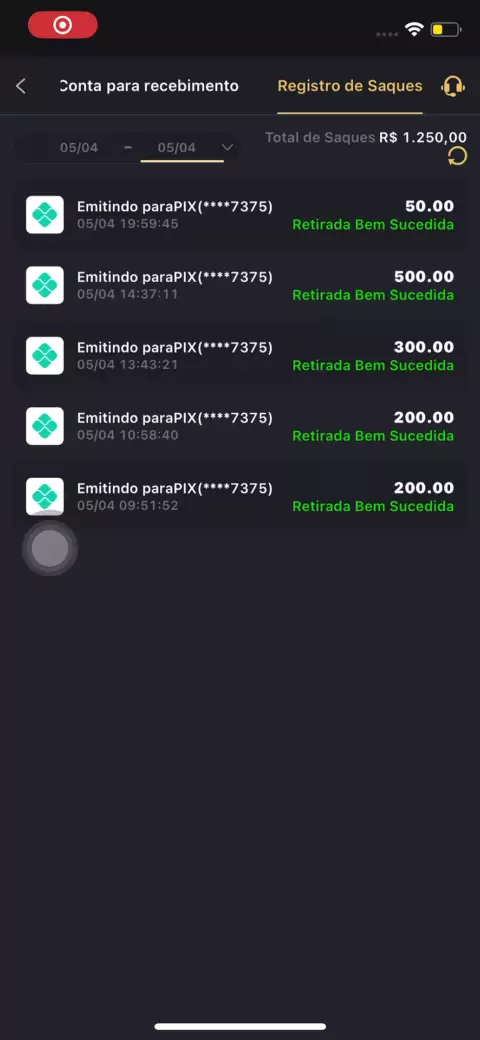The image size is (480, 1040).
Task: View the 200.00 withdrawal at 10:58:40
Action: pyautogui.click(x=240, y=426)
